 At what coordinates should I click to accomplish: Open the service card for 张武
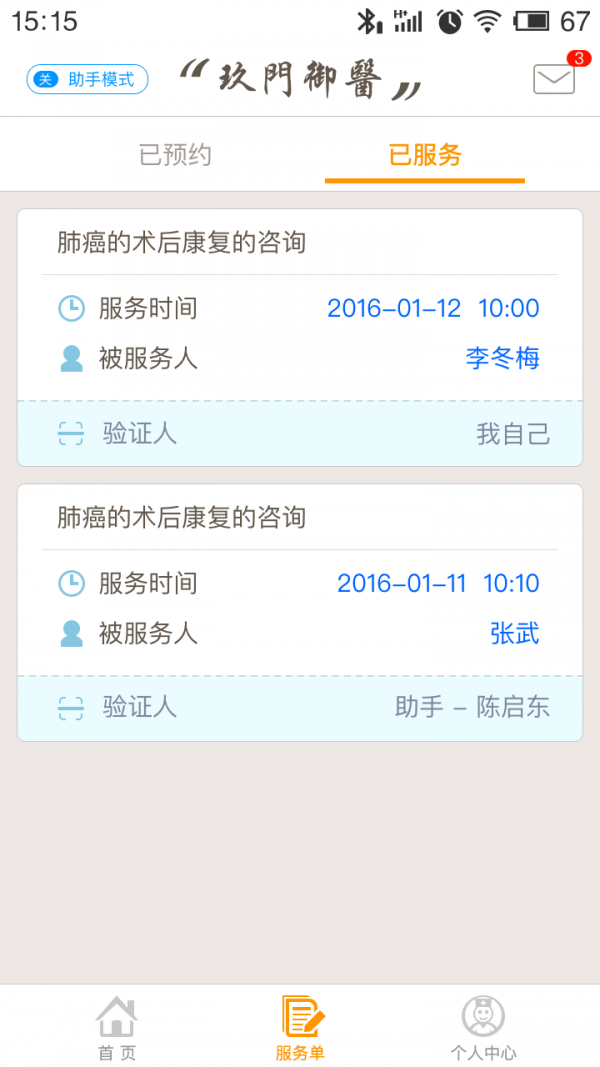pyautogui.click(x=300, y=612)
